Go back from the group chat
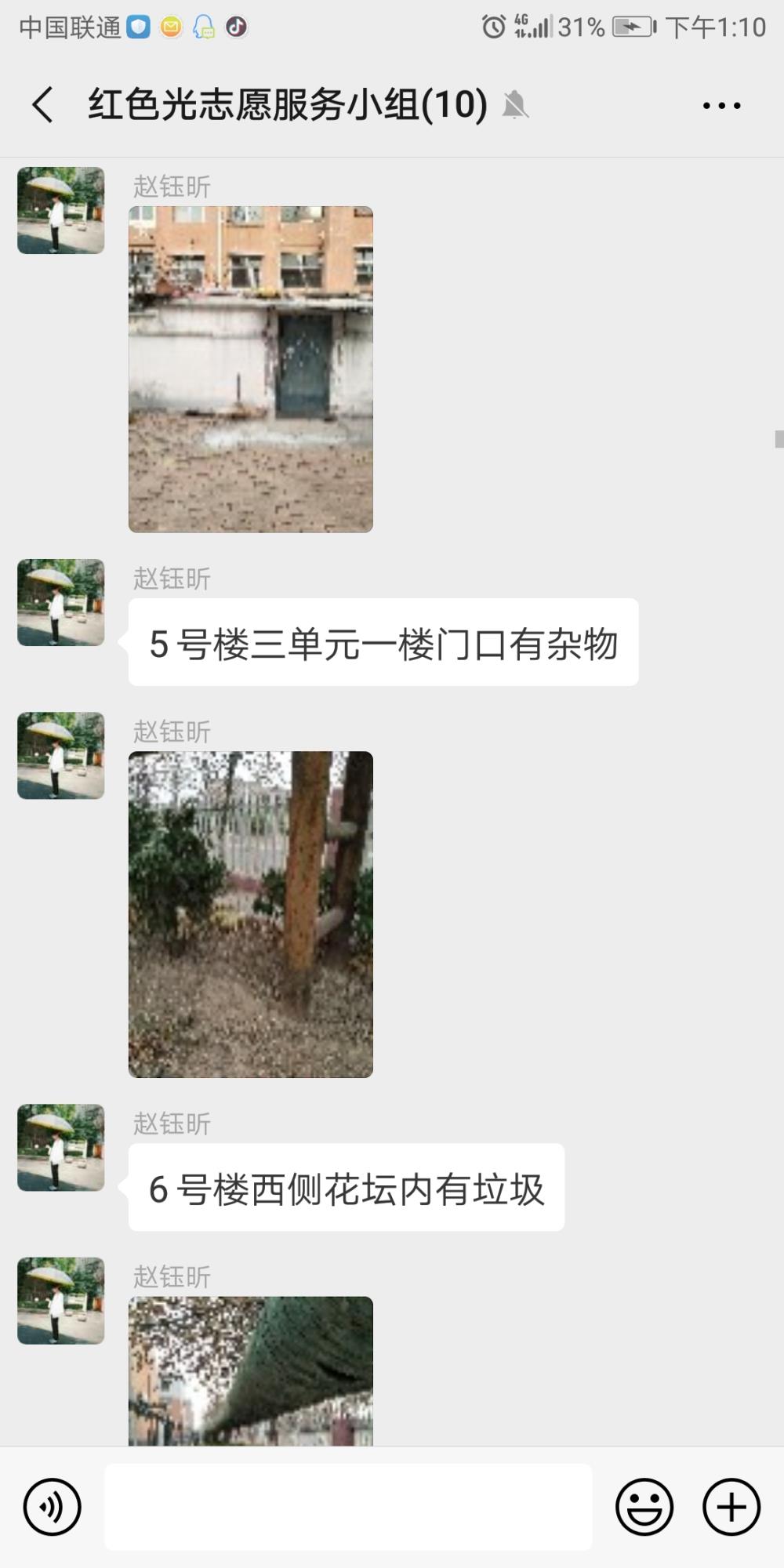The width and height of the screenshot is (784, 1568). click(x=42, y=104)
